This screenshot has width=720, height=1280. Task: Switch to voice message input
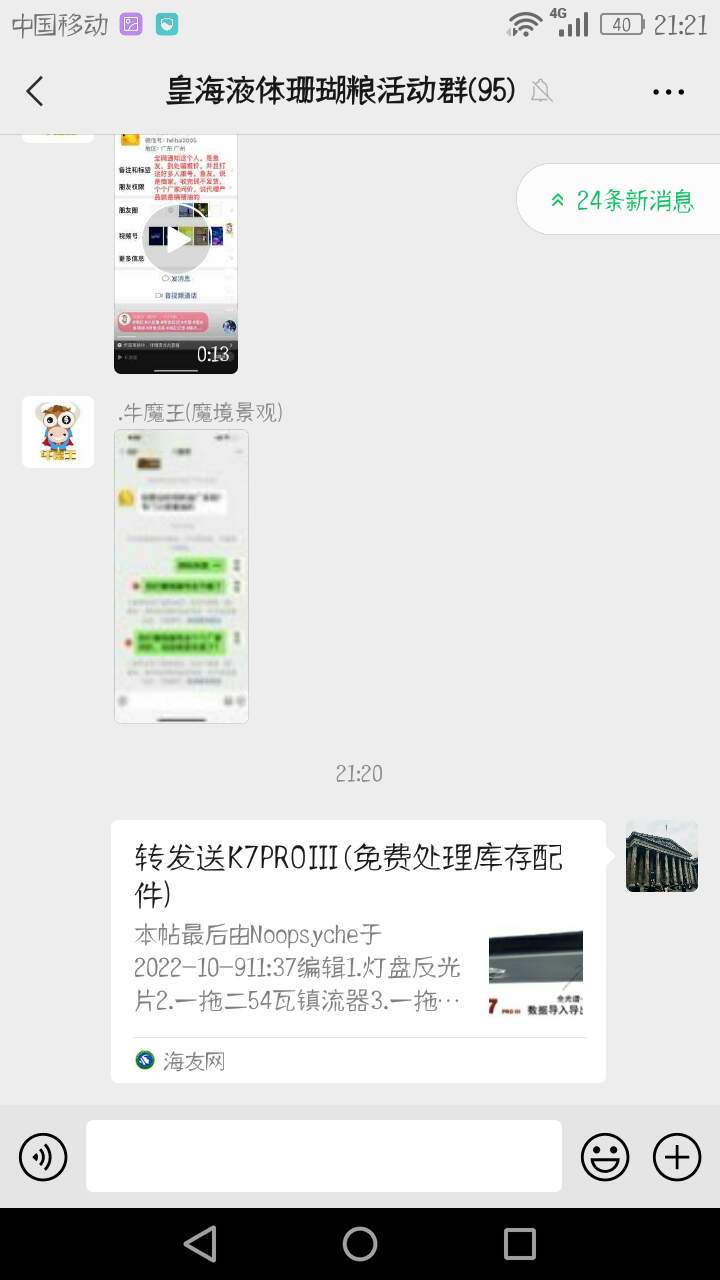coord(43,1157)
